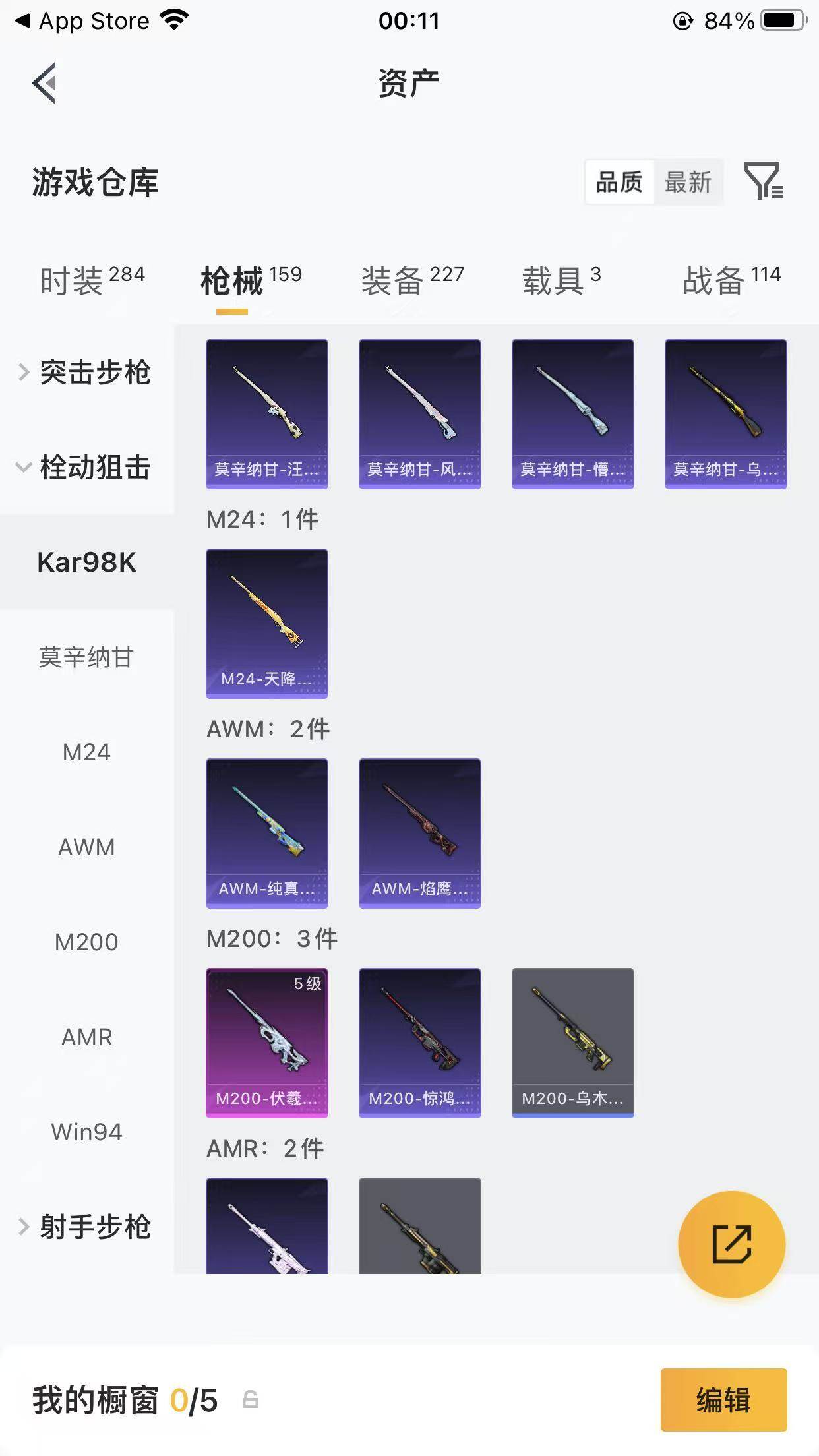Select Kar98K in the side list

tap(86, 562)
